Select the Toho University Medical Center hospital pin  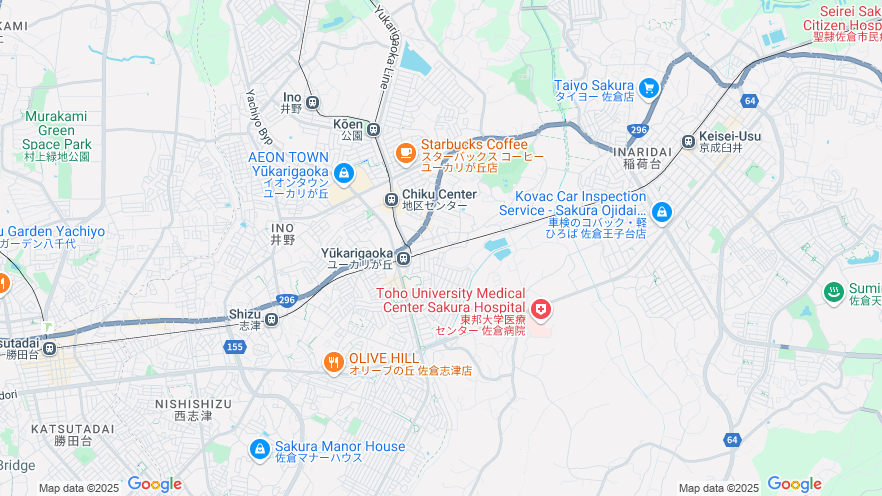click(540, 311)
